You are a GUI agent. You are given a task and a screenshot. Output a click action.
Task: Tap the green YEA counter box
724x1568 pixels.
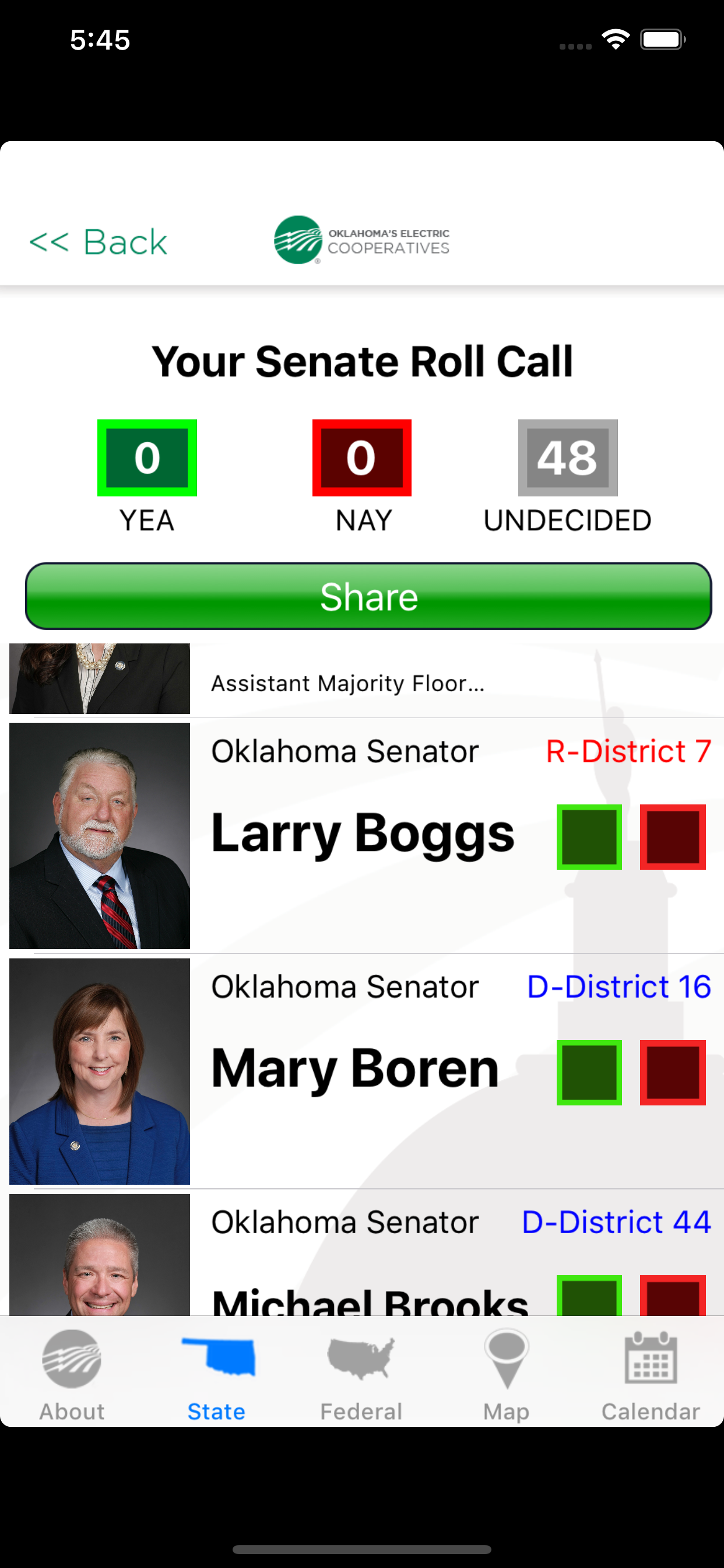pos(147,458)
